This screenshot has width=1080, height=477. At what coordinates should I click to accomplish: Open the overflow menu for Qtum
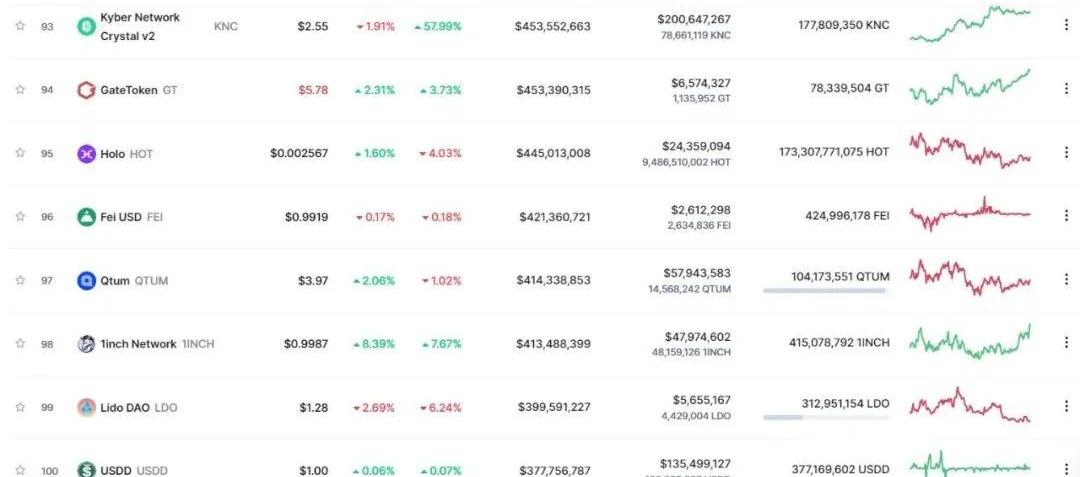tap(1066, 280)
